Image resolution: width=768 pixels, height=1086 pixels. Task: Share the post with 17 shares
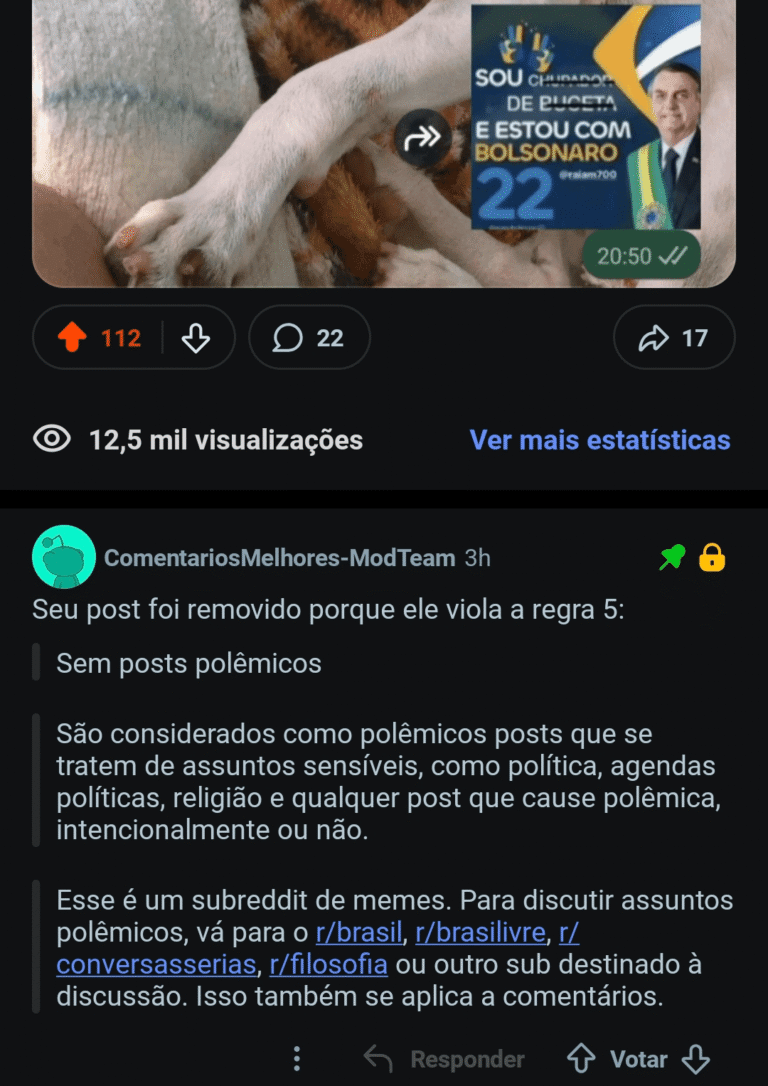[673, 338]
